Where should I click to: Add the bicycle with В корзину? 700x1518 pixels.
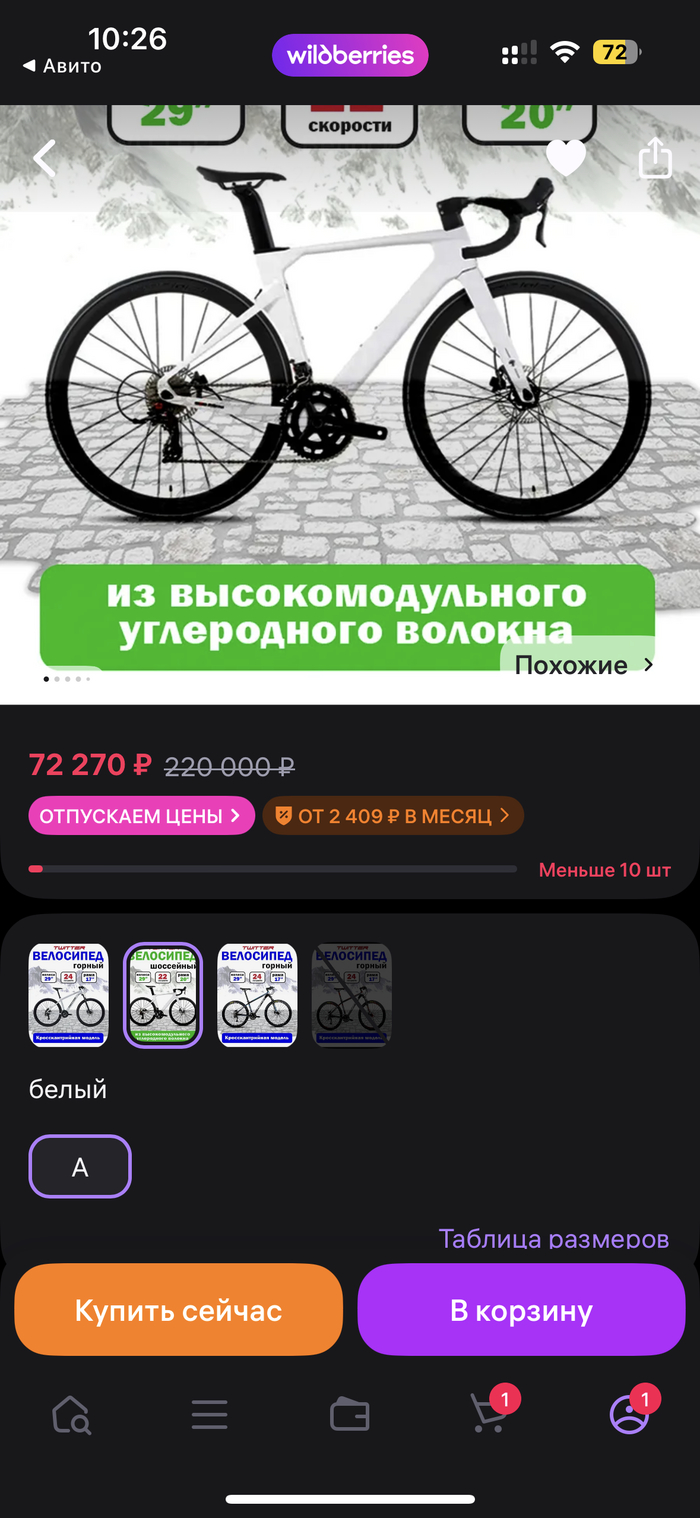tap(521, 1310)
